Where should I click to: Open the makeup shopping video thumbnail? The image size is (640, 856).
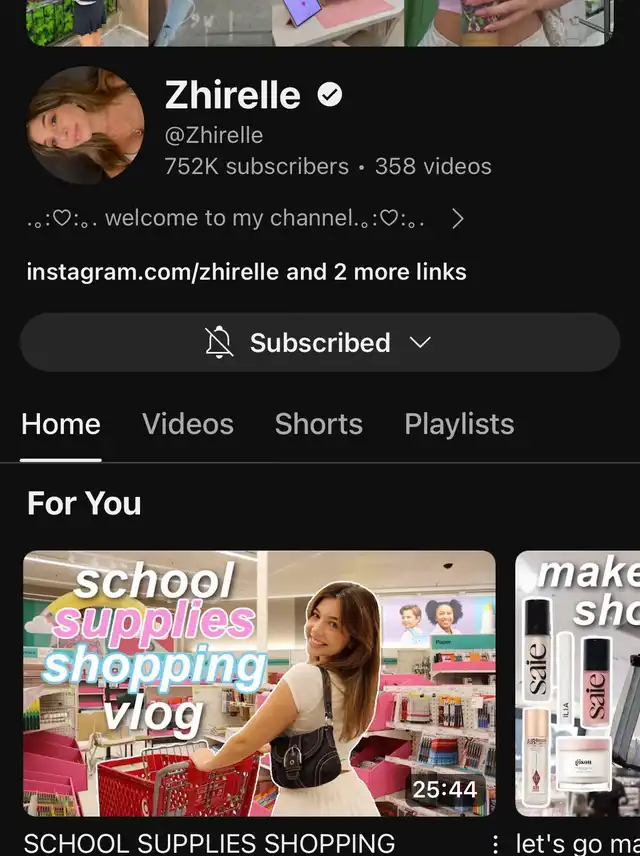(578, 683)
